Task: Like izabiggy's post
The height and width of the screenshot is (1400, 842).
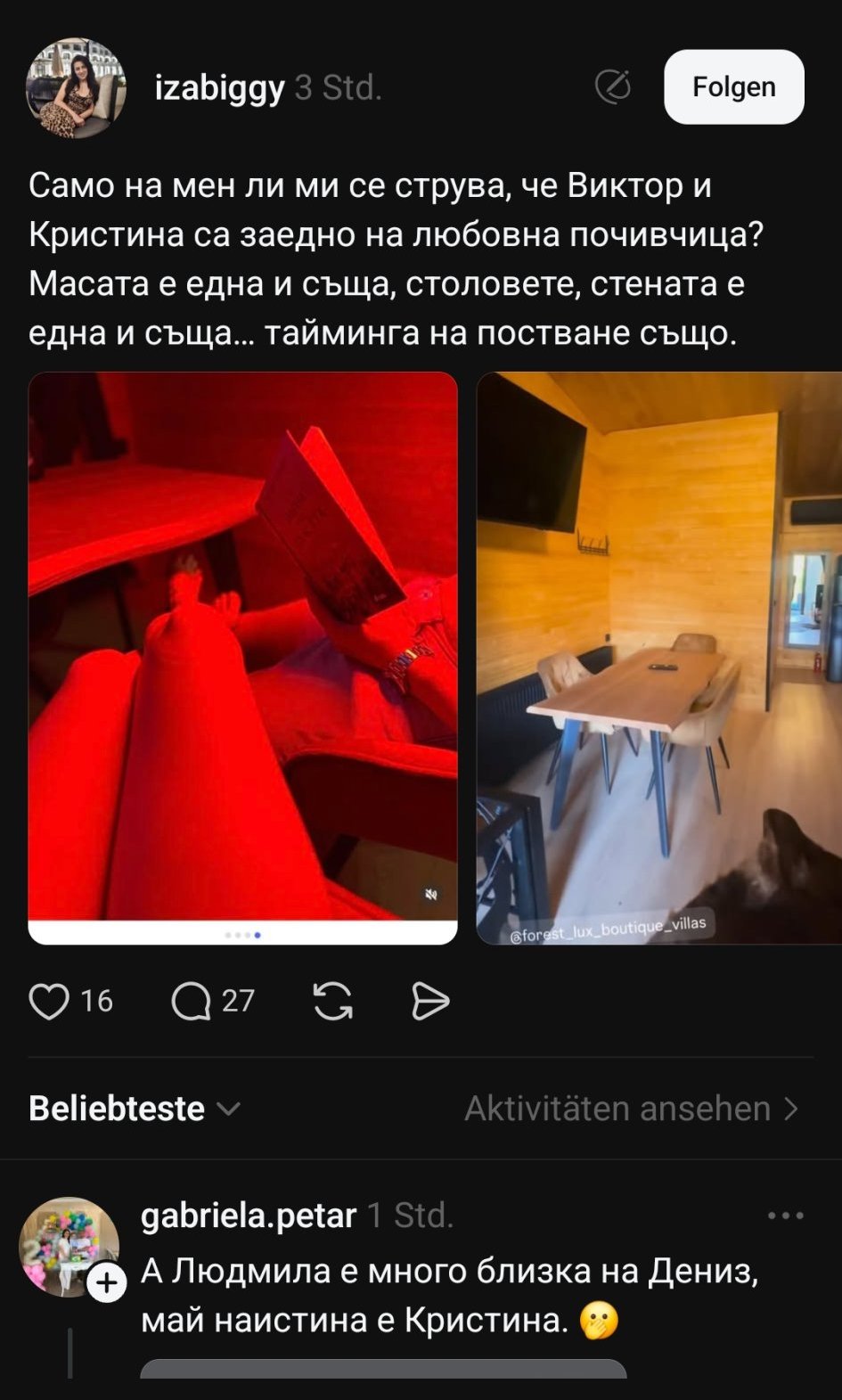Action: pos(49,1001)
